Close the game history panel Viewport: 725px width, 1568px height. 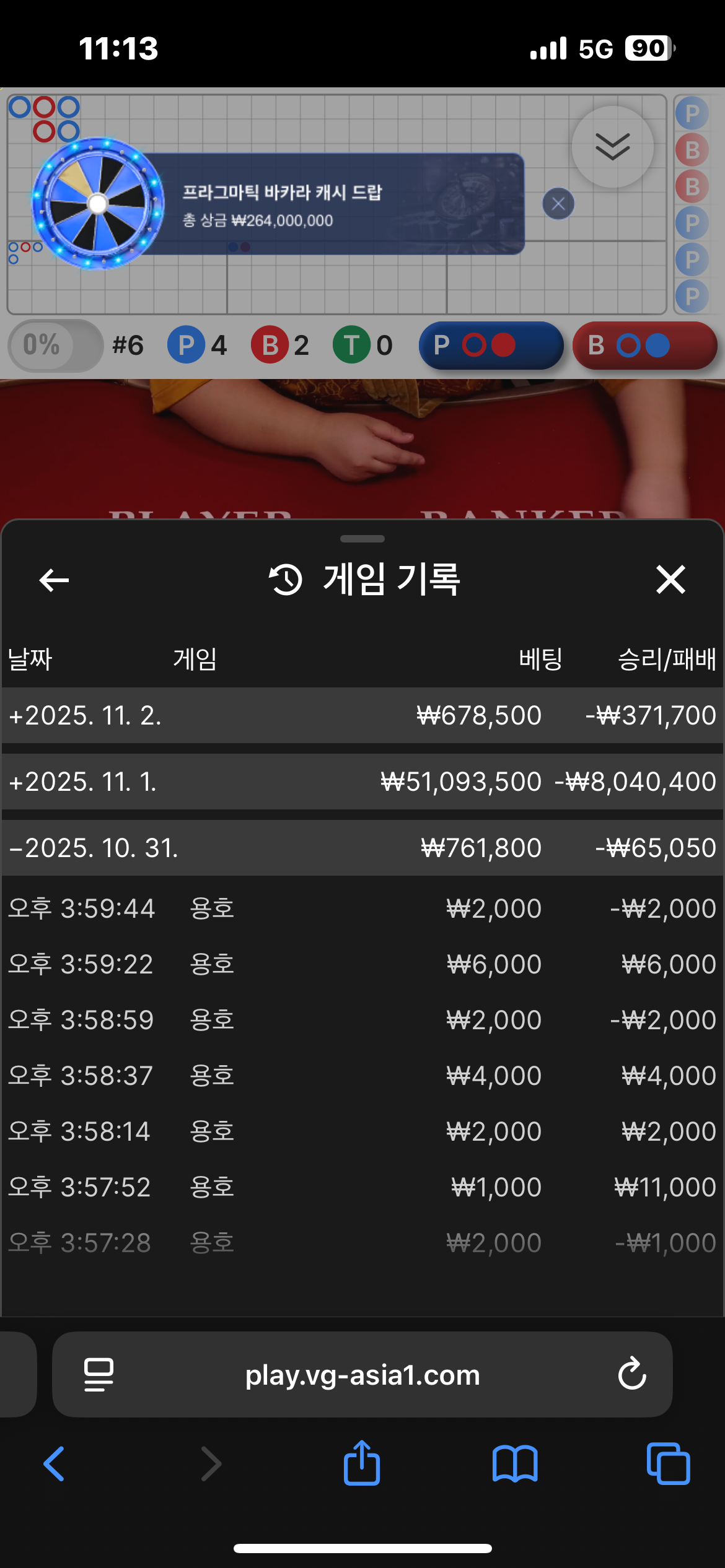coord(670,580)
